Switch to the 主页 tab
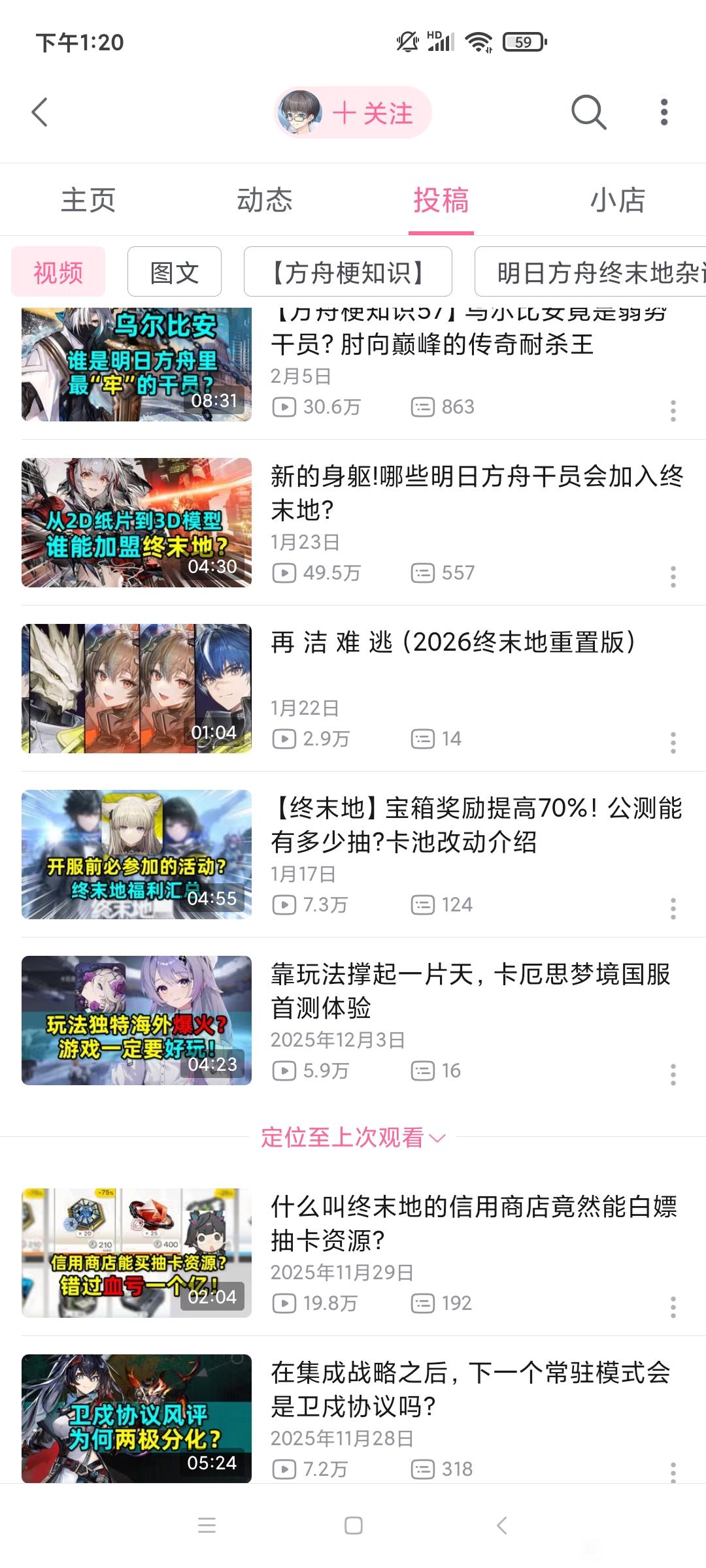The height and width of the screenshot is (1568, 706). pos(88,200)
